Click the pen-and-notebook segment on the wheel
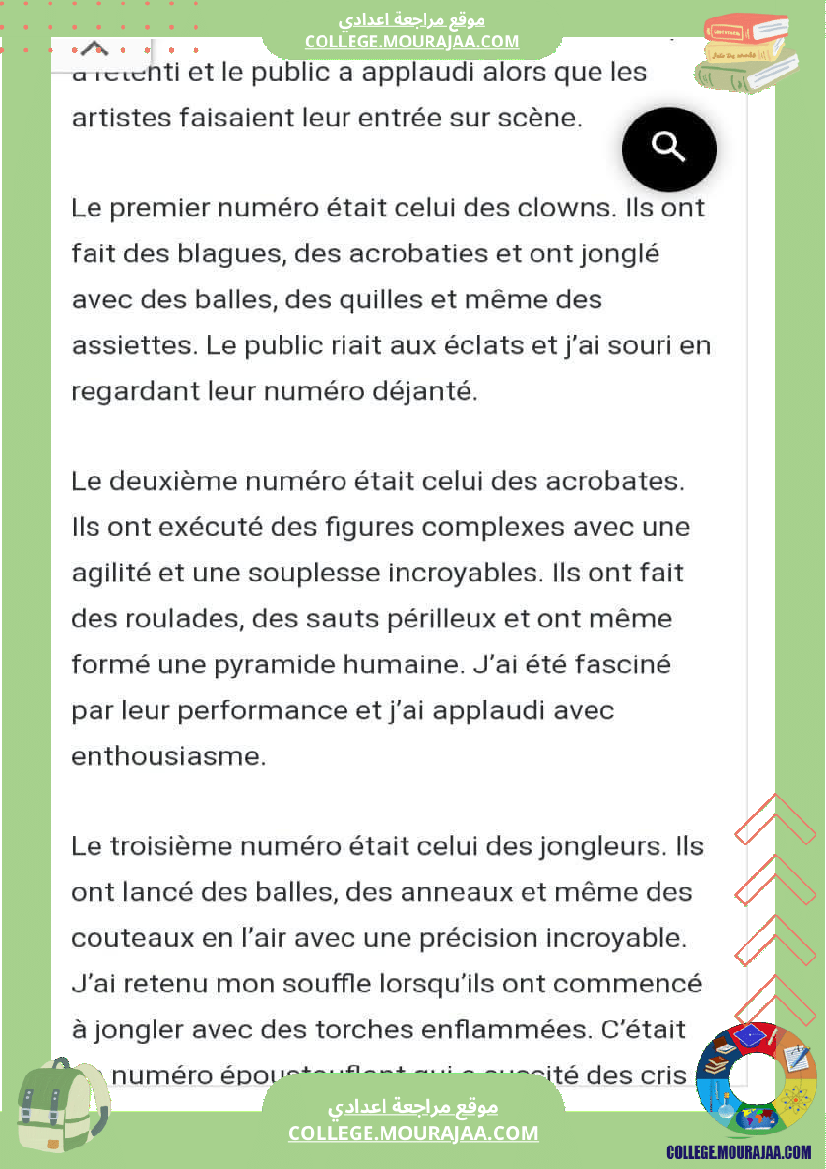This screenshot has width=826, height=1169. [796, 1058]
